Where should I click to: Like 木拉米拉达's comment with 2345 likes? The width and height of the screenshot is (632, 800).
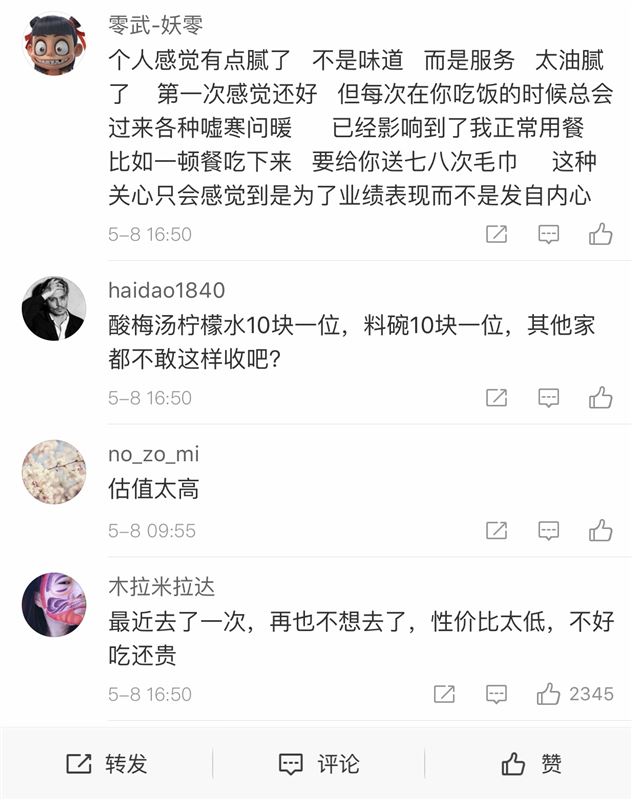[549, 693]
